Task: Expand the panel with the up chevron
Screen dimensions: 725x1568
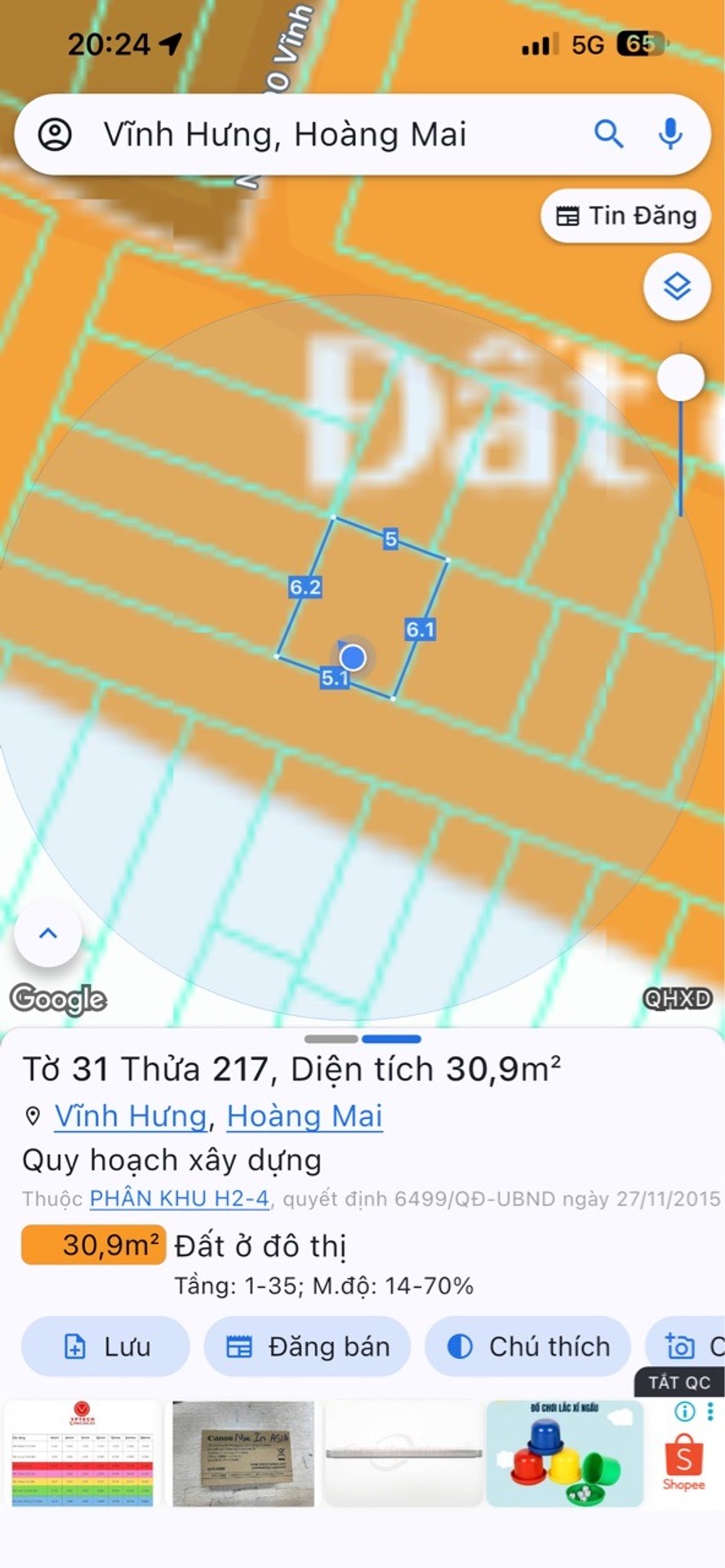Action: pos(48,933)
